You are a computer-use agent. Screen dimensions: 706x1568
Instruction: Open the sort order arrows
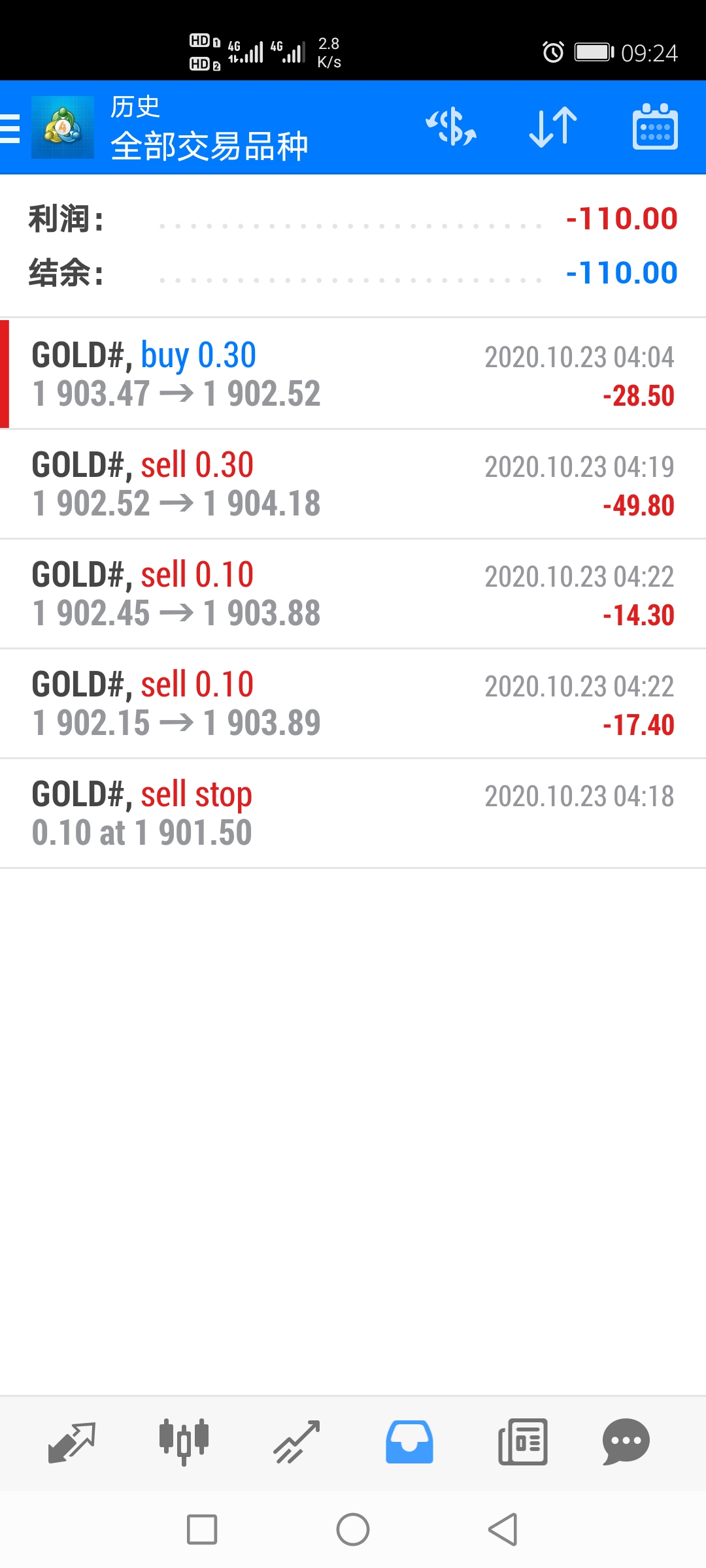coord(553,127)
